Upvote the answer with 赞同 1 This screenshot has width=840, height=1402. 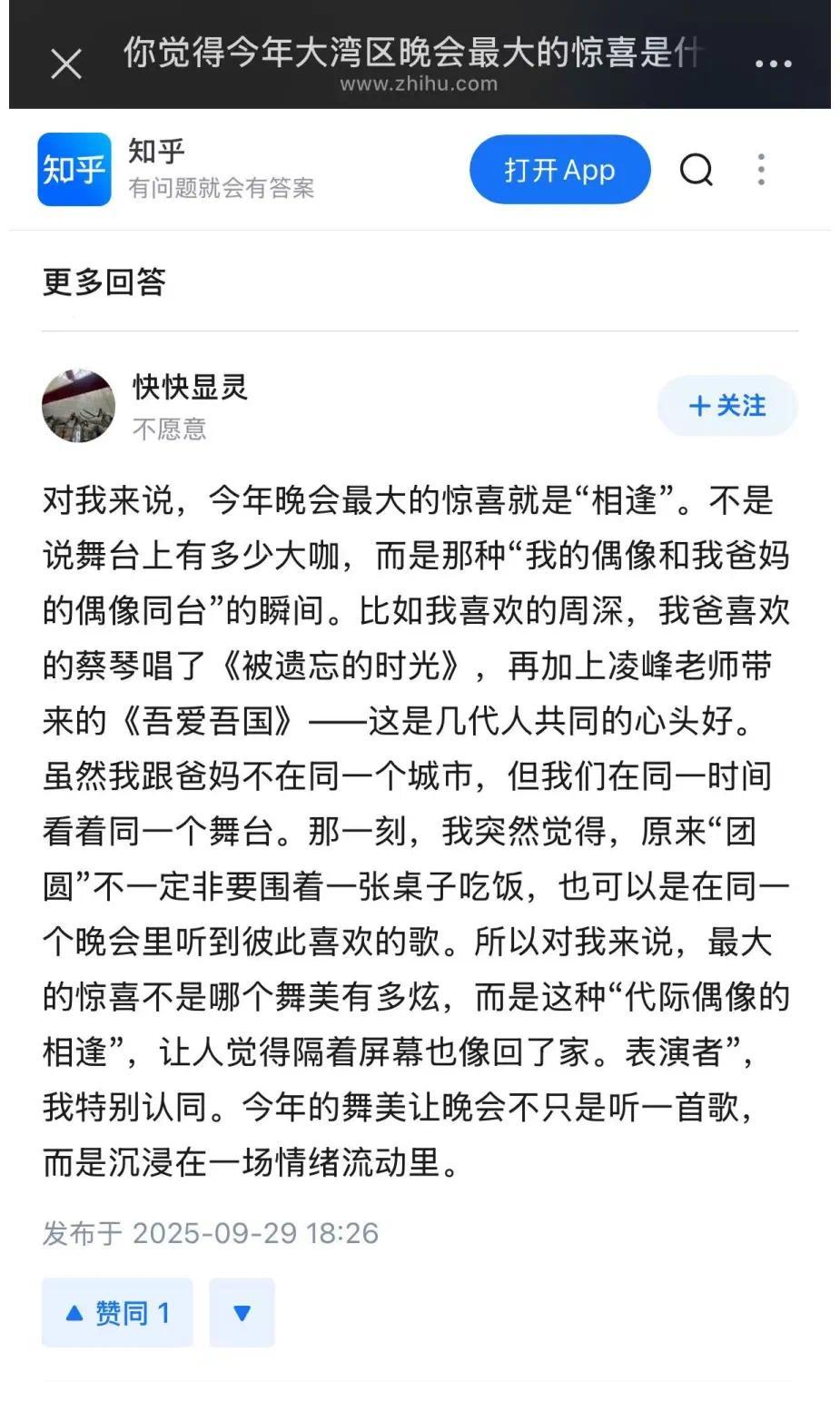(117, 1312)
